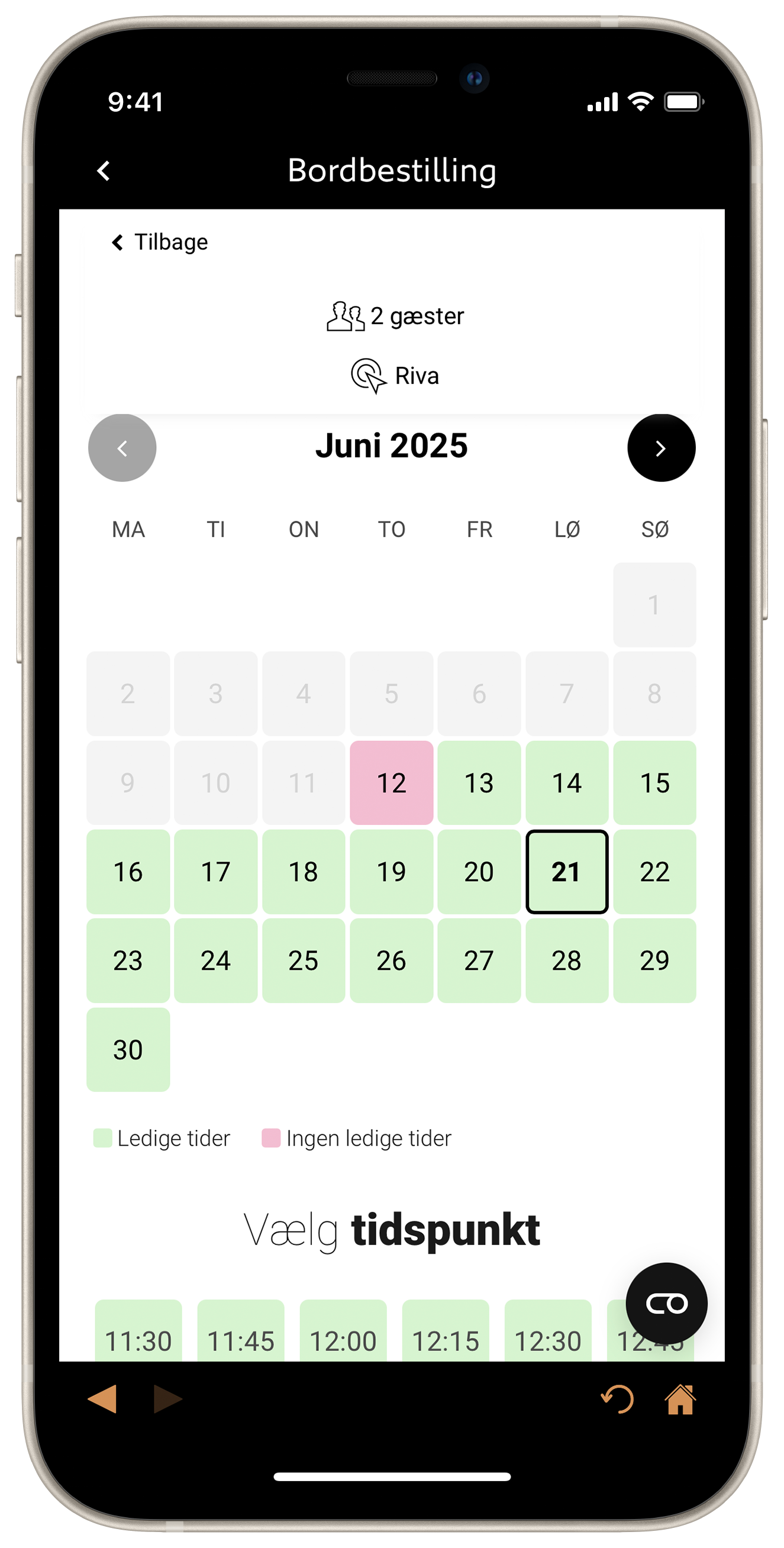Tap the back arrow beside Bordbestilling

(104, 170)
